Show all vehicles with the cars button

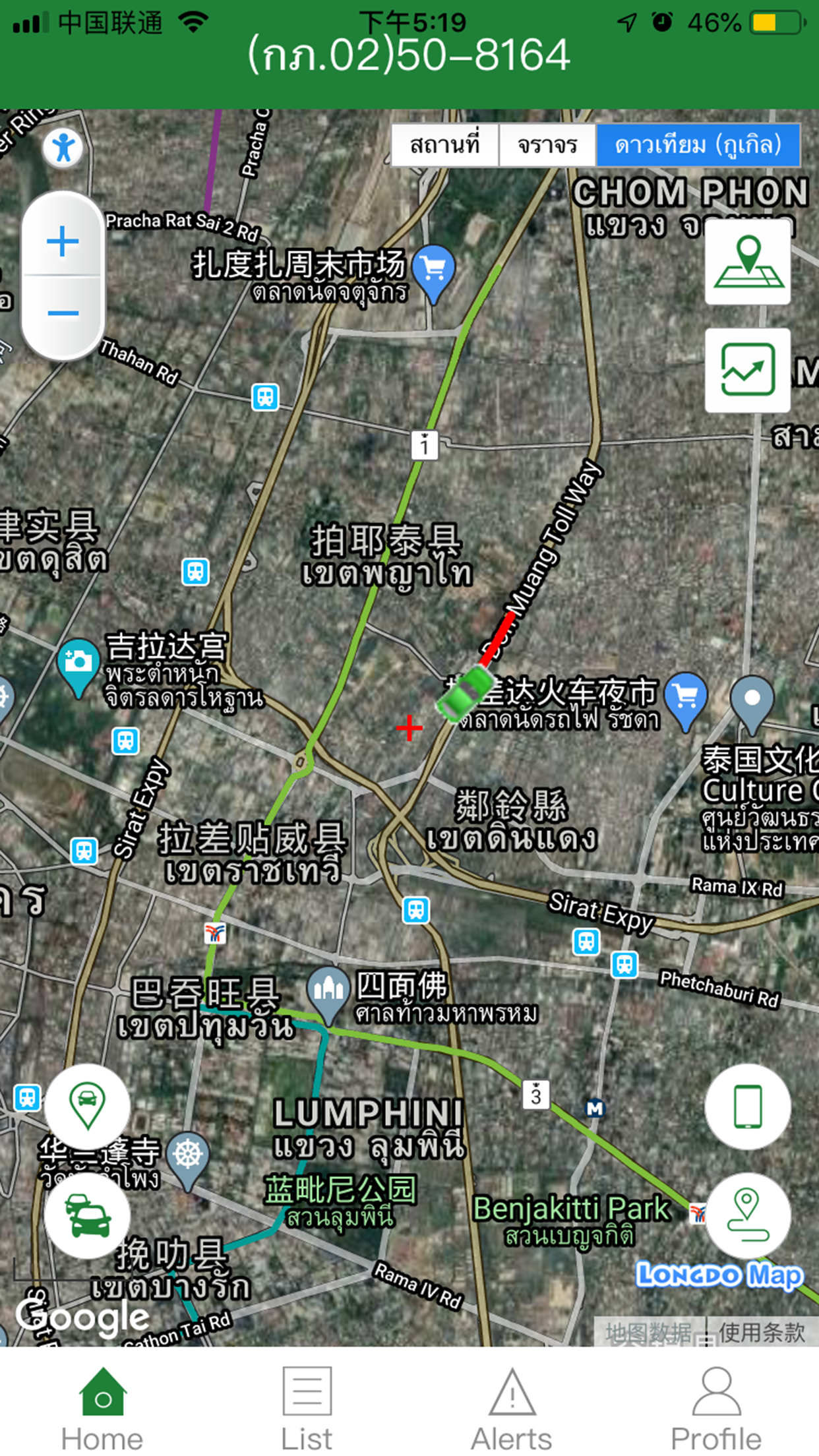coord(87,1215)
